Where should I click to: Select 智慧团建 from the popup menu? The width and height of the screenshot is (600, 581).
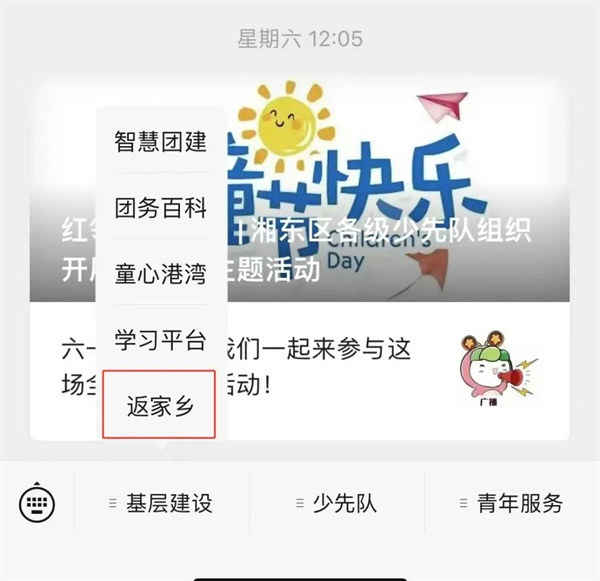[160, 141]
